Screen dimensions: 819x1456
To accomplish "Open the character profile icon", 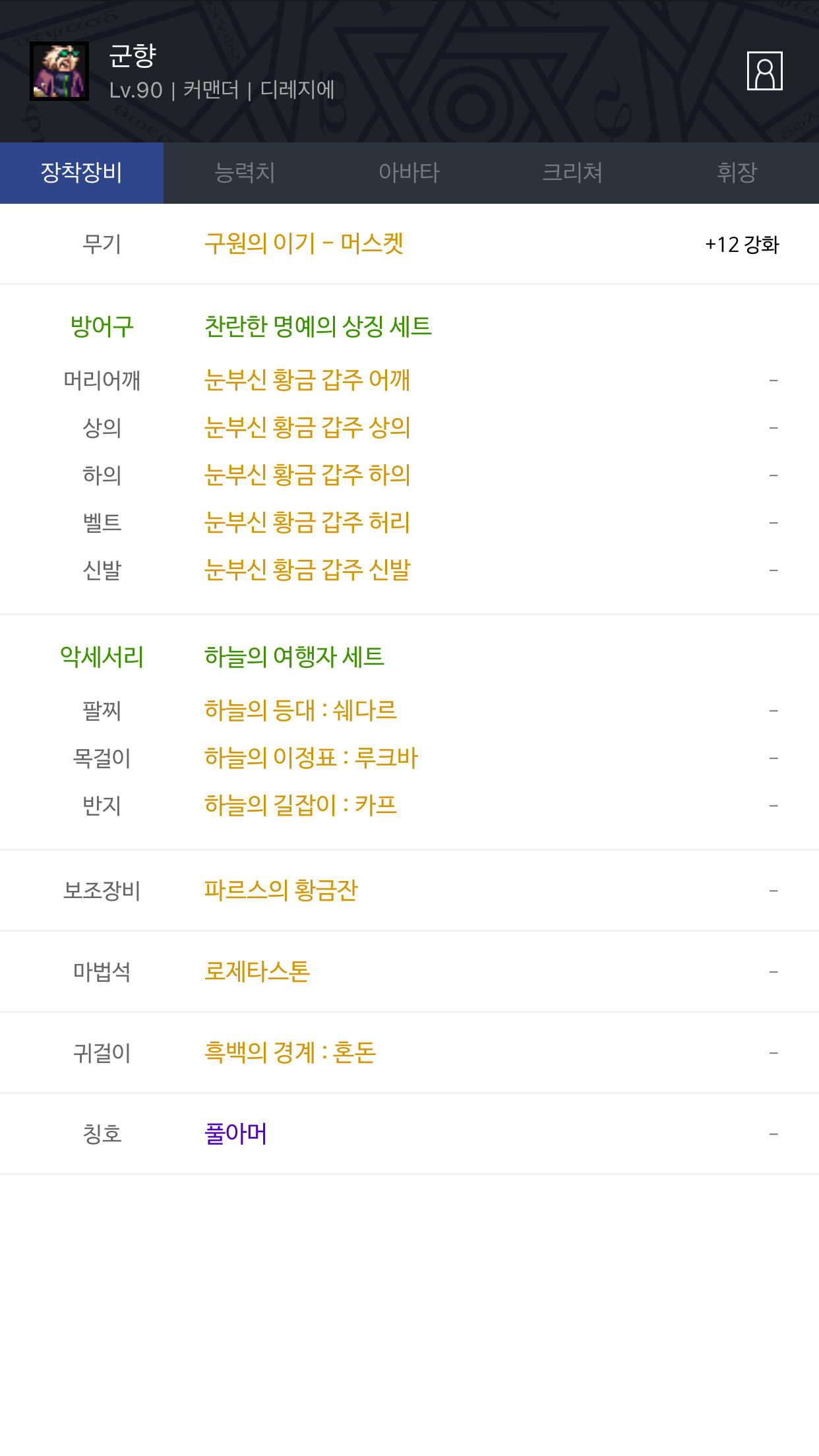I will [x=764, y=71].
